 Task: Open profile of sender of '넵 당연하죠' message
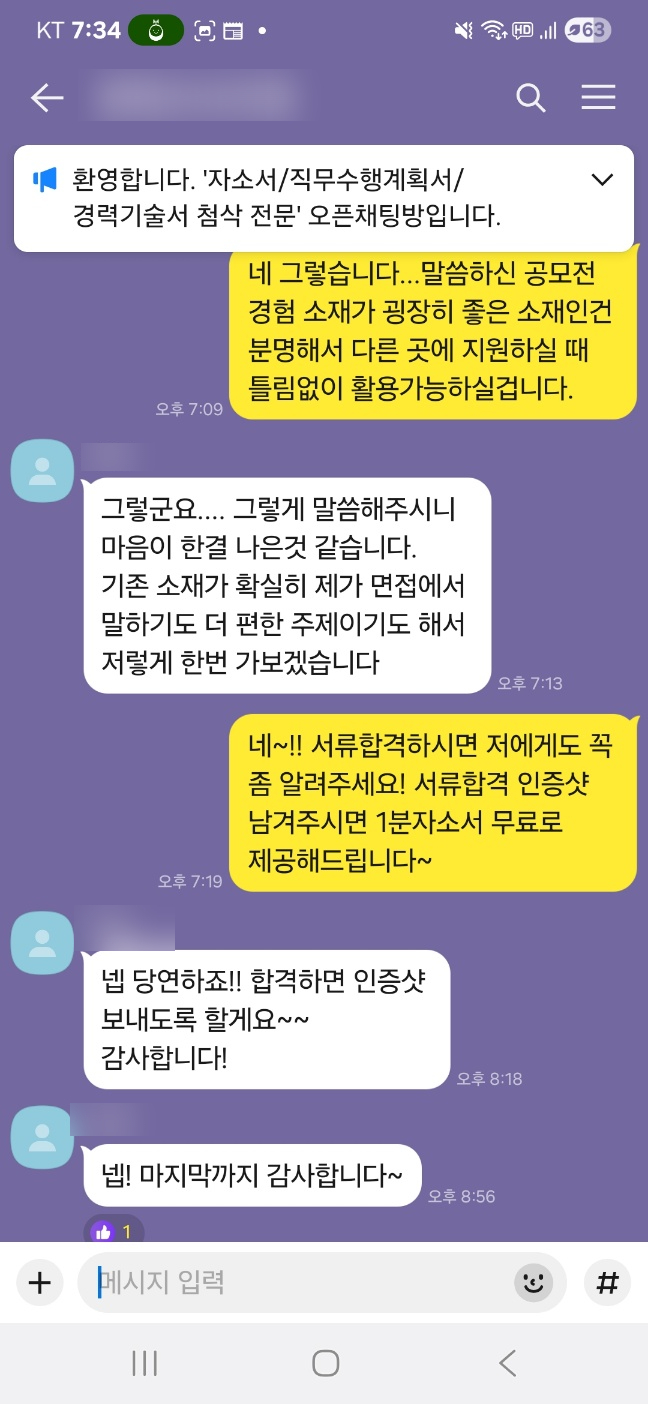pyautogui.click(x=42, y=942)
